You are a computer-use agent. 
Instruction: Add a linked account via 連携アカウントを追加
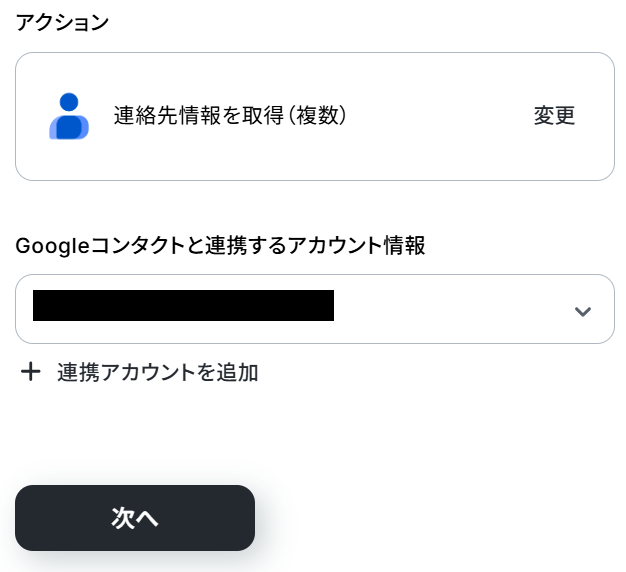(141, 373)
